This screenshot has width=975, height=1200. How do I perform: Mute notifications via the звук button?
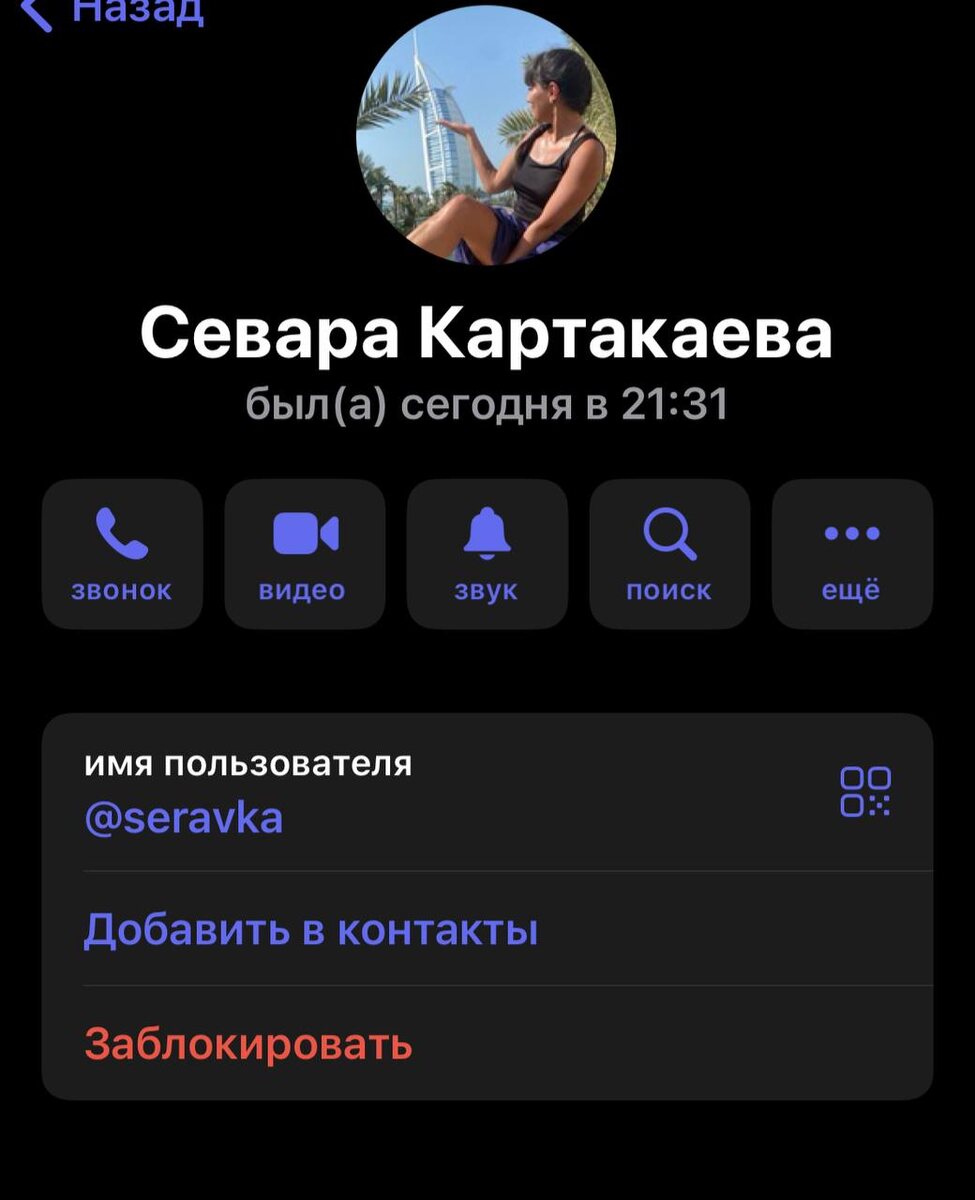(487, 553)
